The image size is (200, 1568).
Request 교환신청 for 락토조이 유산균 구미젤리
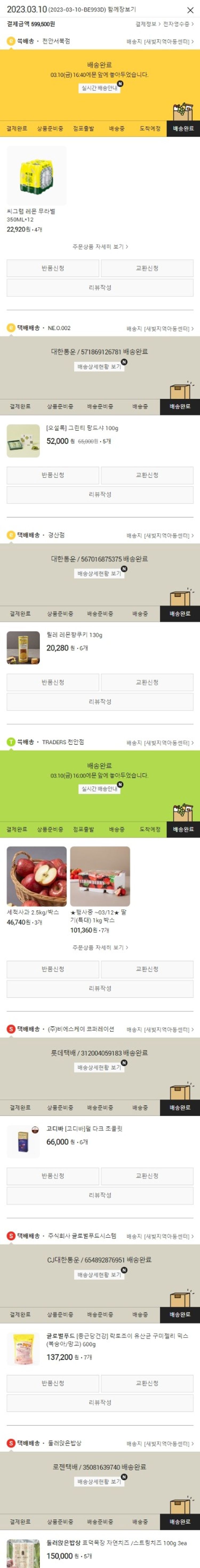[x=147, y=1383]
